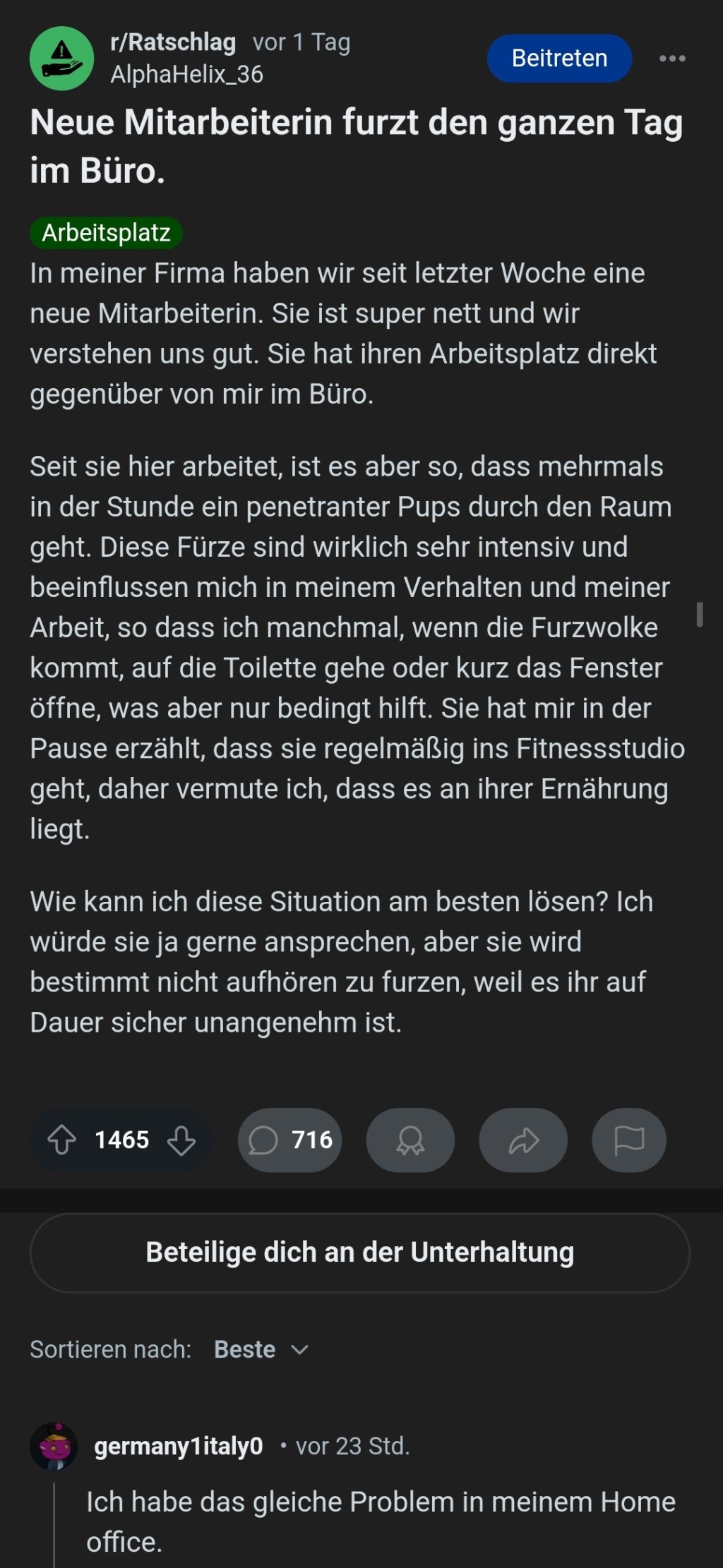723x1568 pixels.
Task: Open AlphaHelix_36's profile
Action: pos(186,74)
